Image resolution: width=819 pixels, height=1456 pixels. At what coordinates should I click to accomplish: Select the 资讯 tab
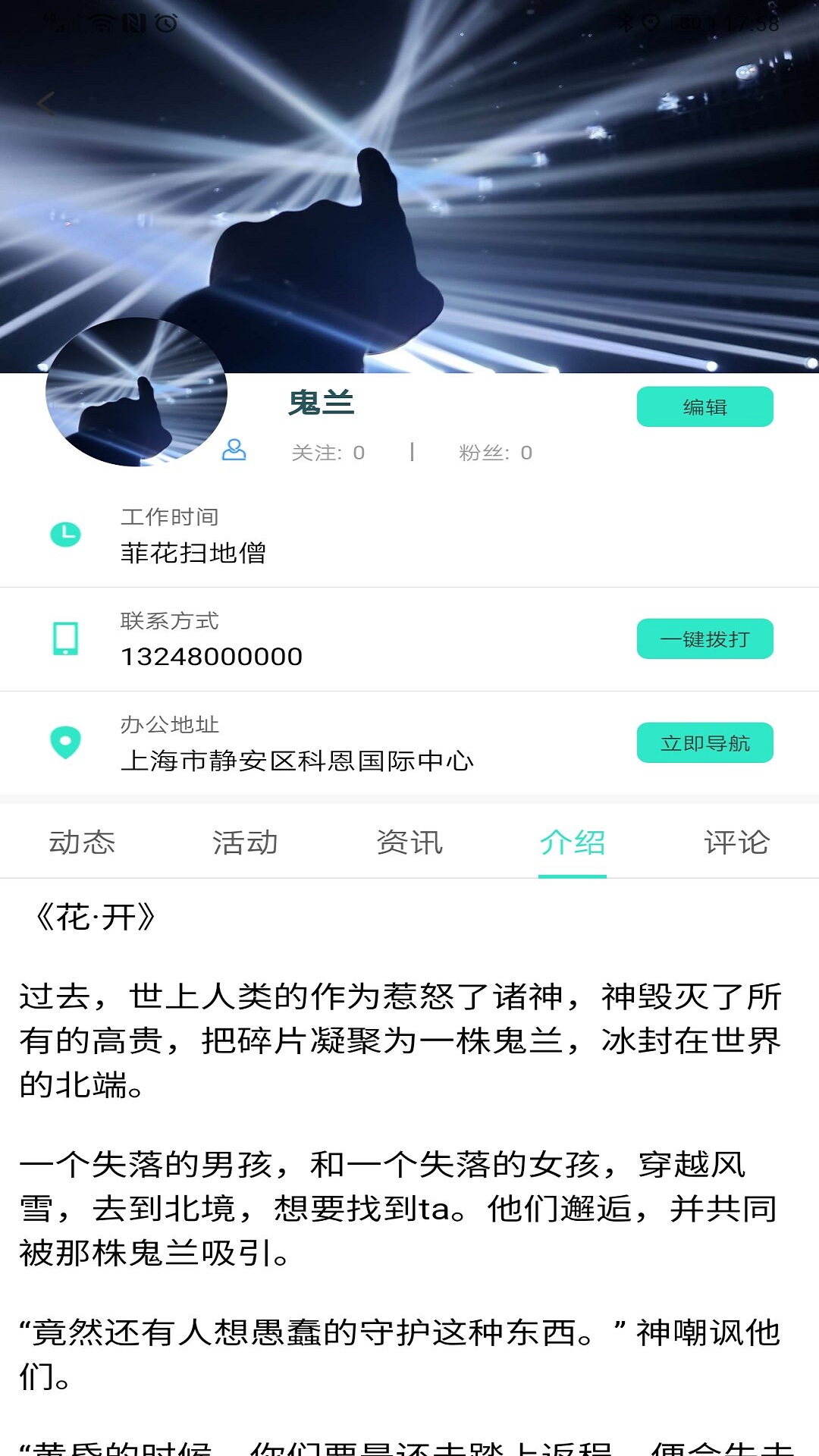pos(409,843)
